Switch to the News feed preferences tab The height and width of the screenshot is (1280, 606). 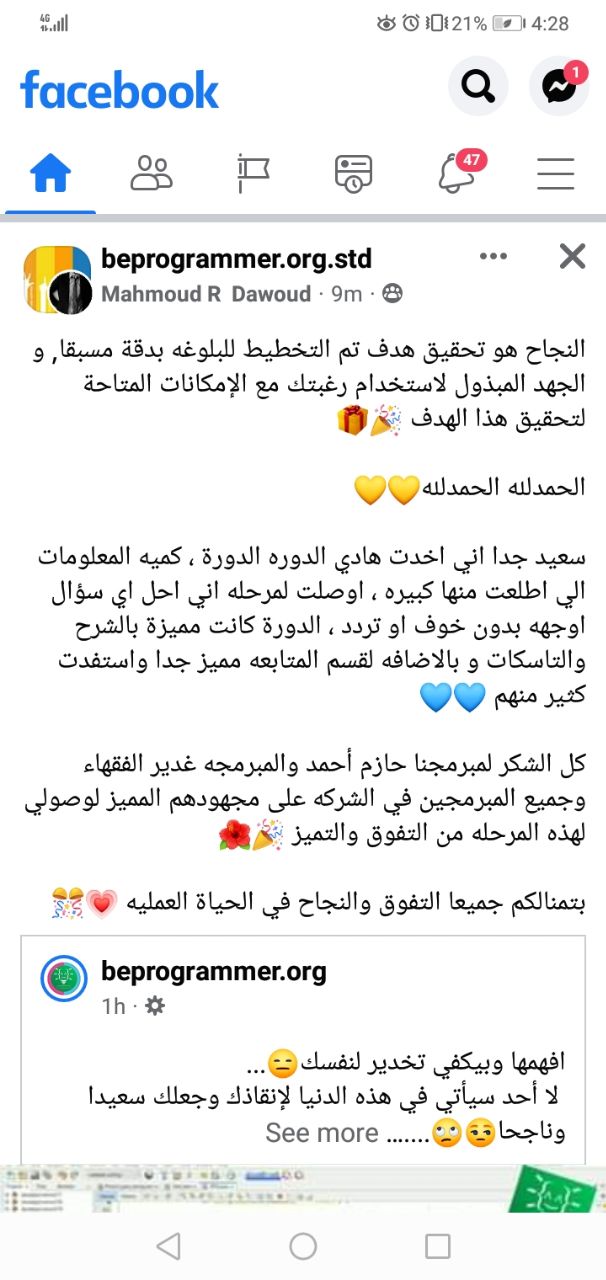click(x=353, y=174)
